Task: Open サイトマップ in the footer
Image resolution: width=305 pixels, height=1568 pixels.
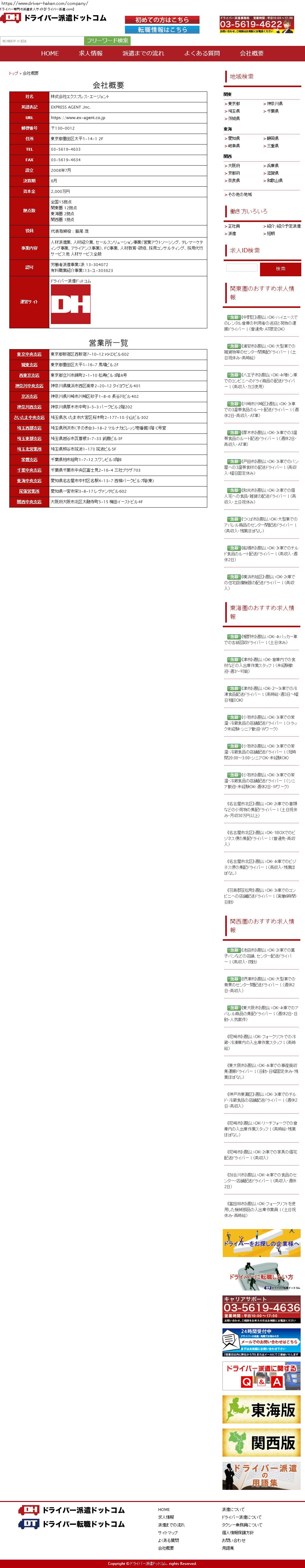Action: point(168,1533)
